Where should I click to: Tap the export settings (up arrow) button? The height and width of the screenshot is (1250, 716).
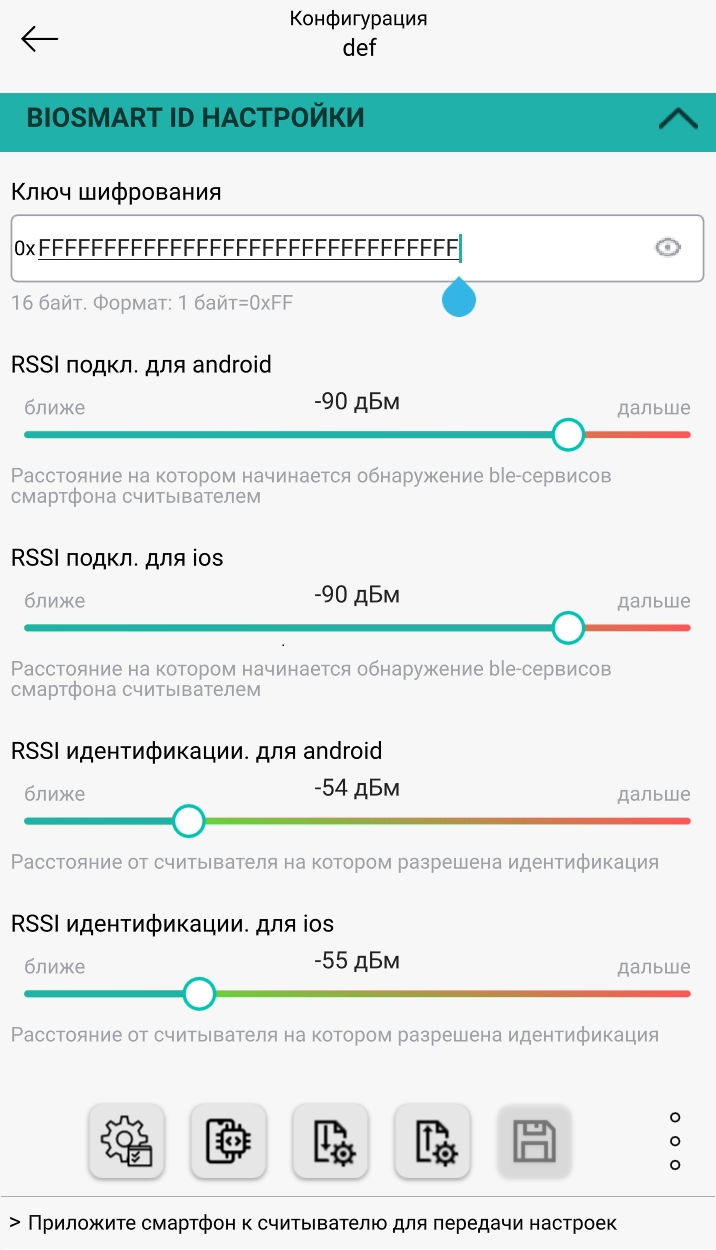(x=433, y=1141)
